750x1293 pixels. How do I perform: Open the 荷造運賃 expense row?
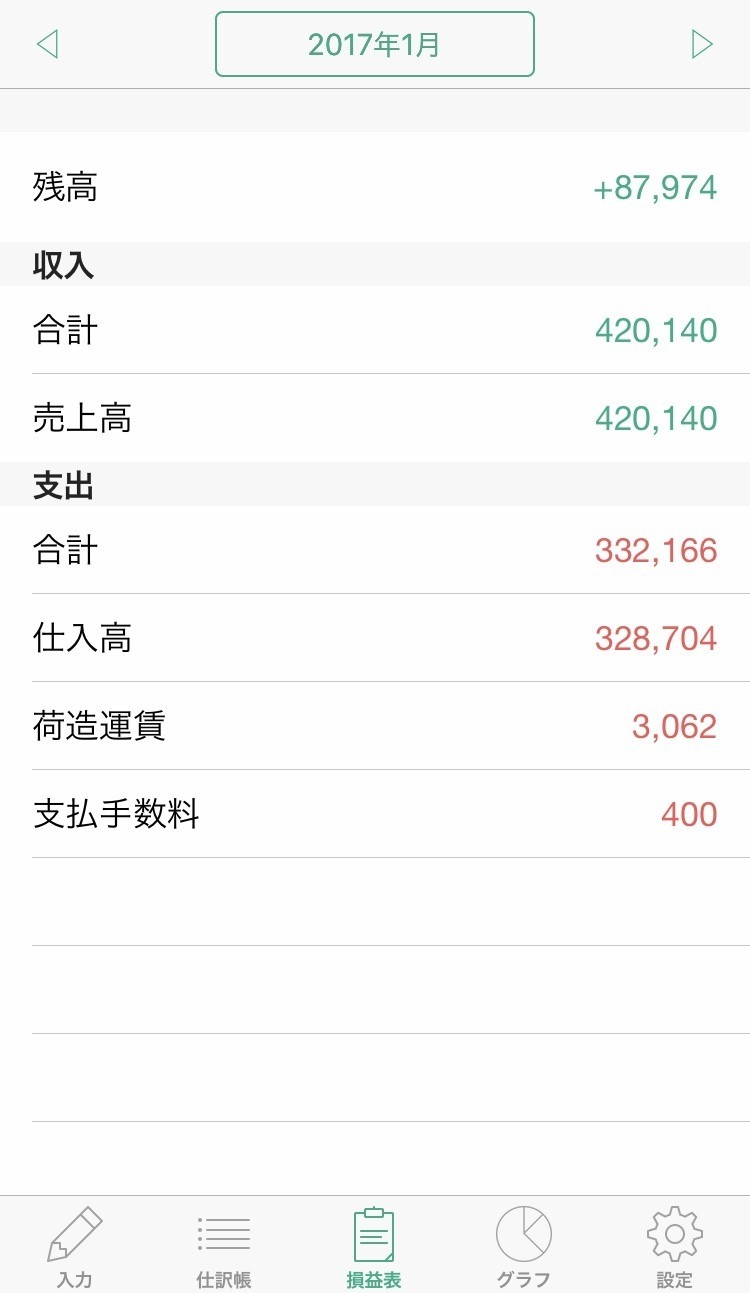point(375,726)
